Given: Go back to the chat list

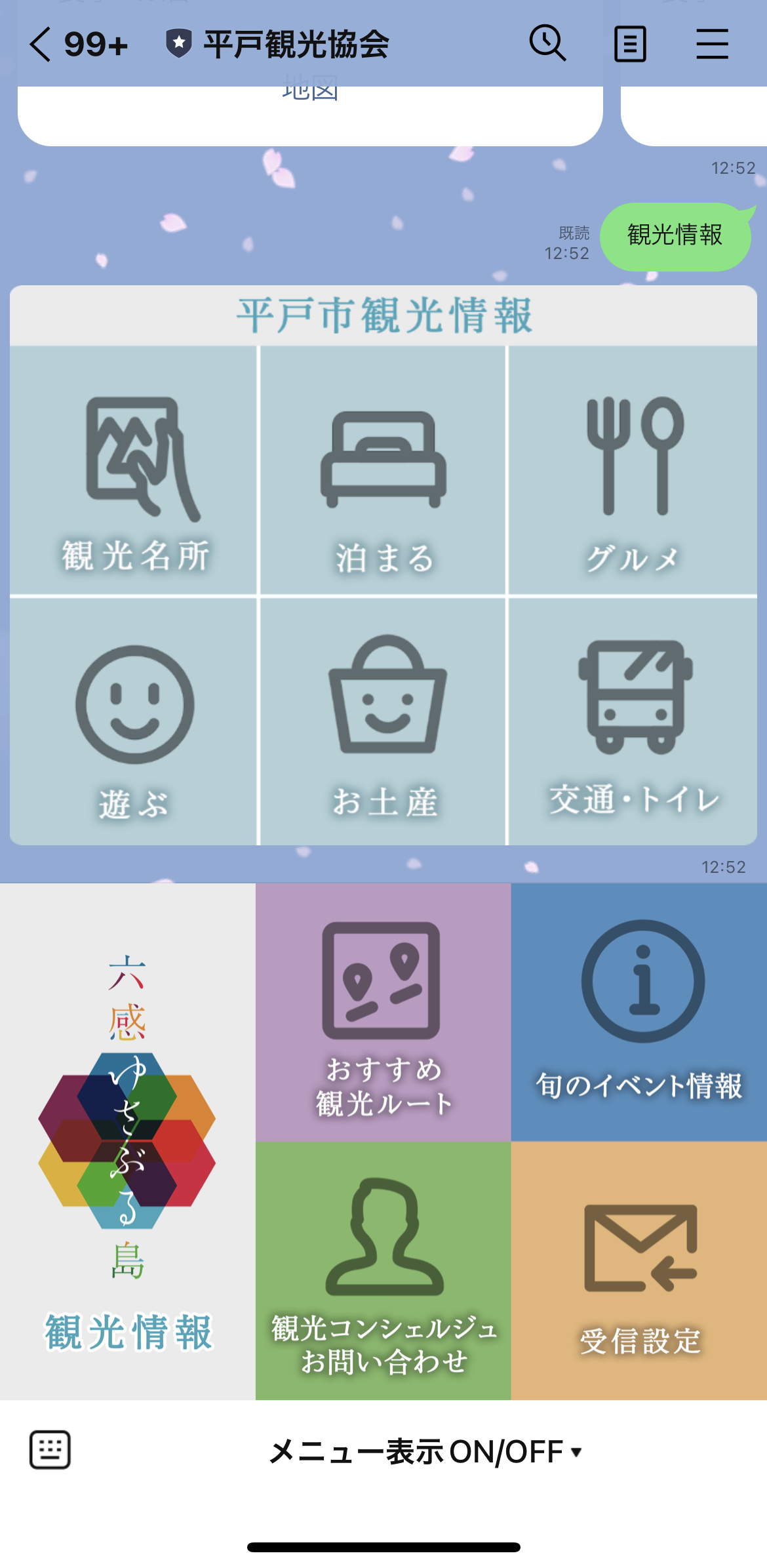Looking at the screenshot, I should tap(41, 45).
